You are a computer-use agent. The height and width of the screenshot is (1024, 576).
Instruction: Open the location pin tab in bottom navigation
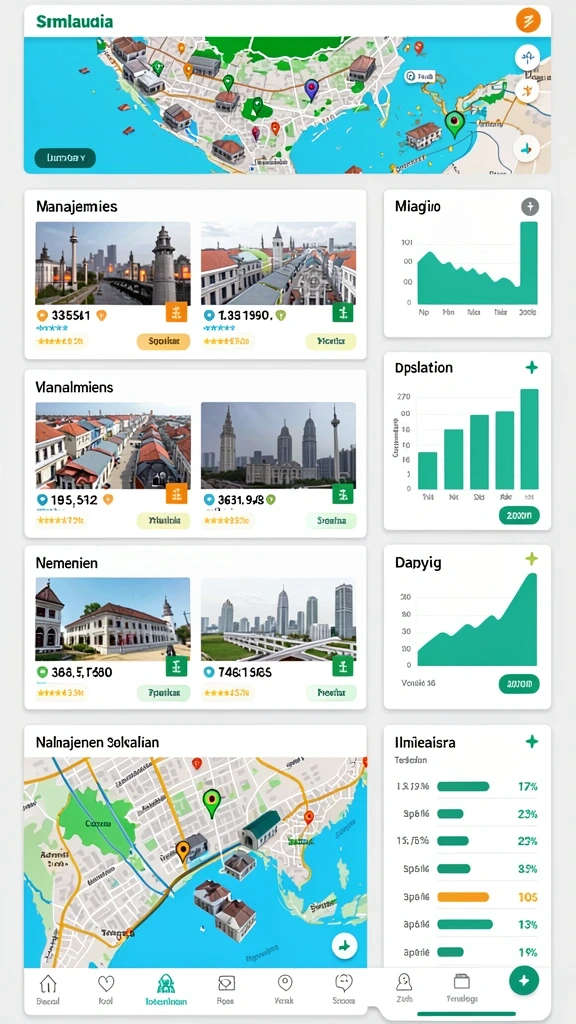click(284, 988)
